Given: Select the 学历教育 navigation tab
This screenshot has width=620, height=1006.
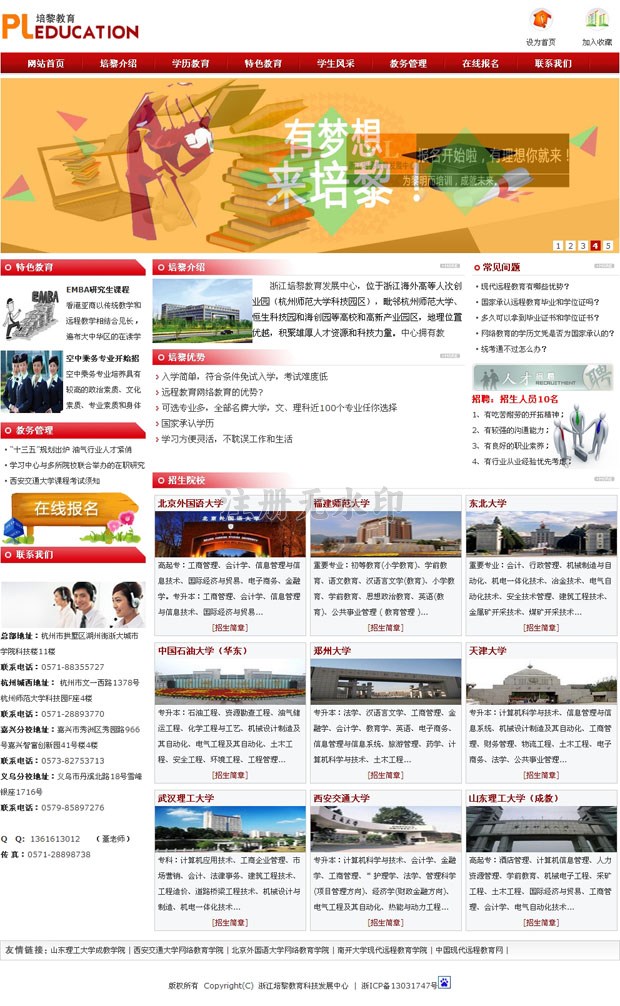Looking at the screenshot, I should (191, 64).
